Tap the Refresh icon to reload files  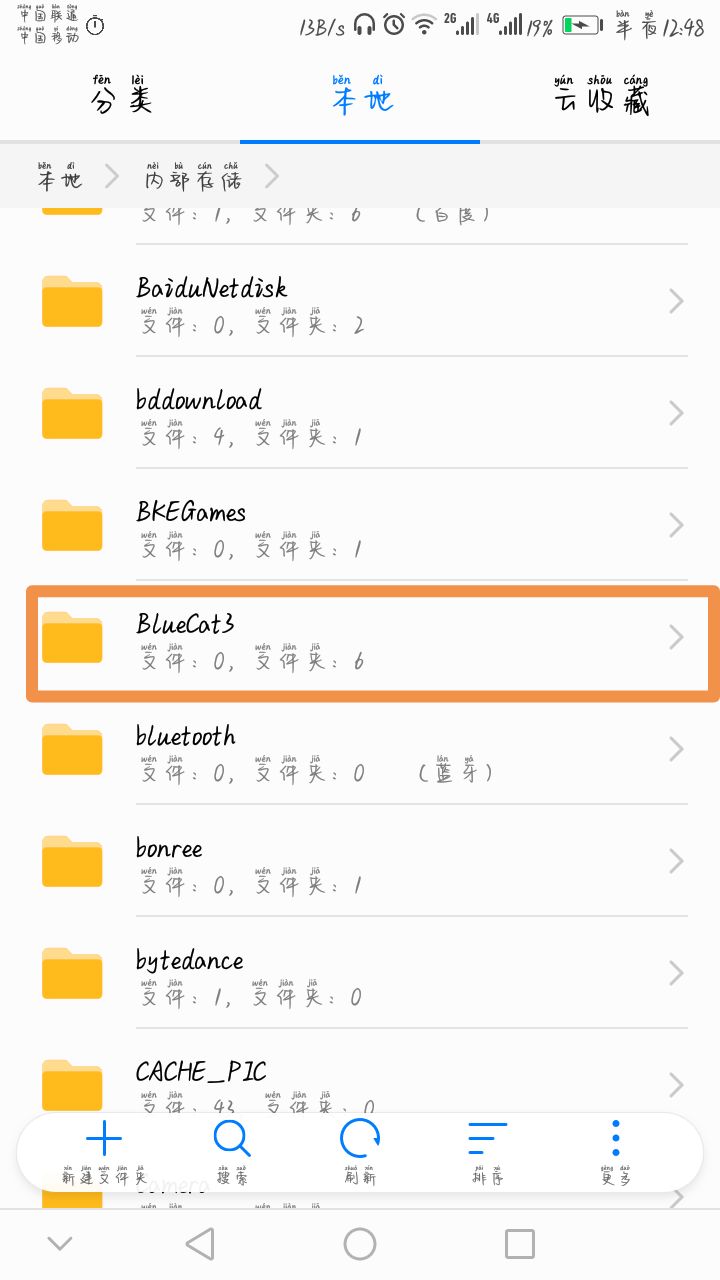click(x=360, y=1138)
